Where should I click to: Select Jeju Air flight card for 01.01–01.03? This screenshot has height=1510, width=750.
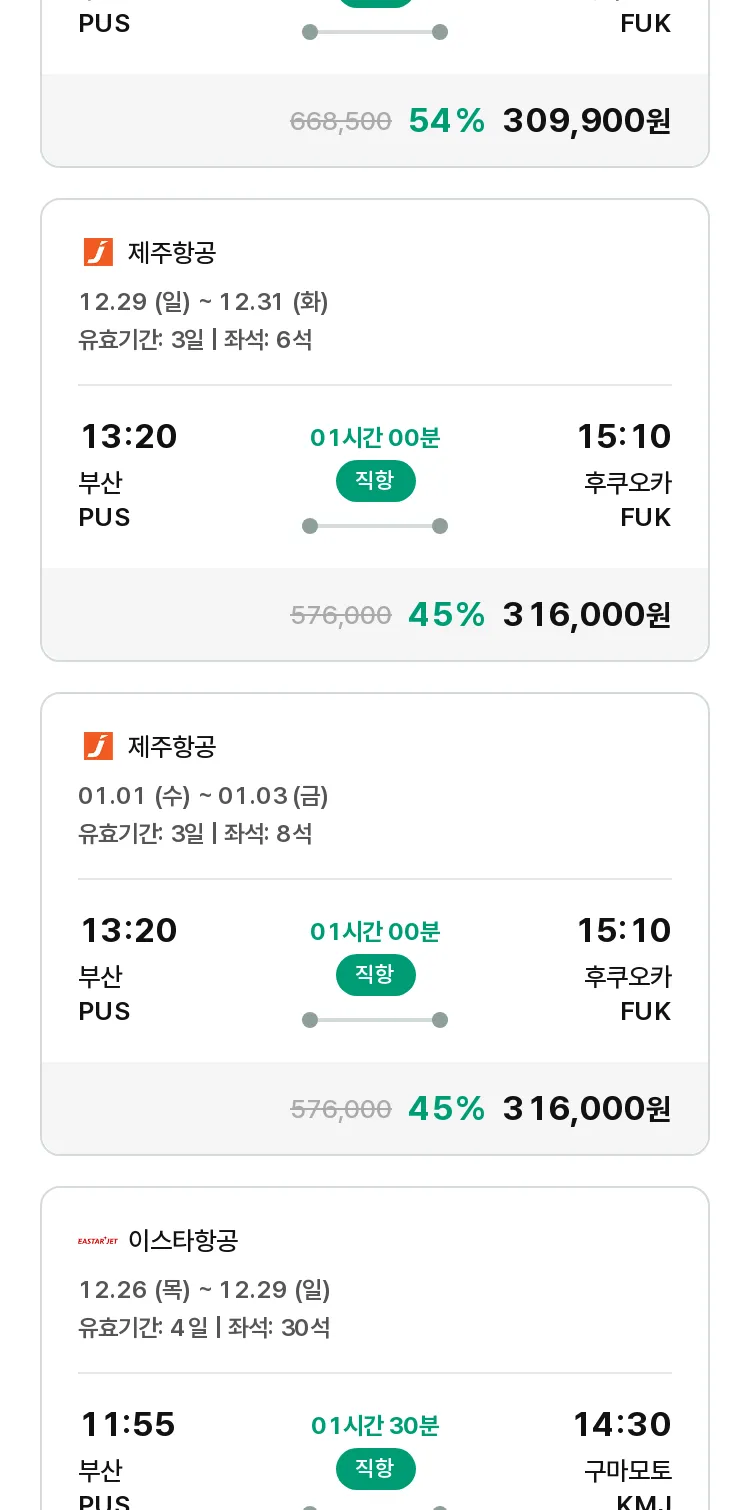[375, 924]
